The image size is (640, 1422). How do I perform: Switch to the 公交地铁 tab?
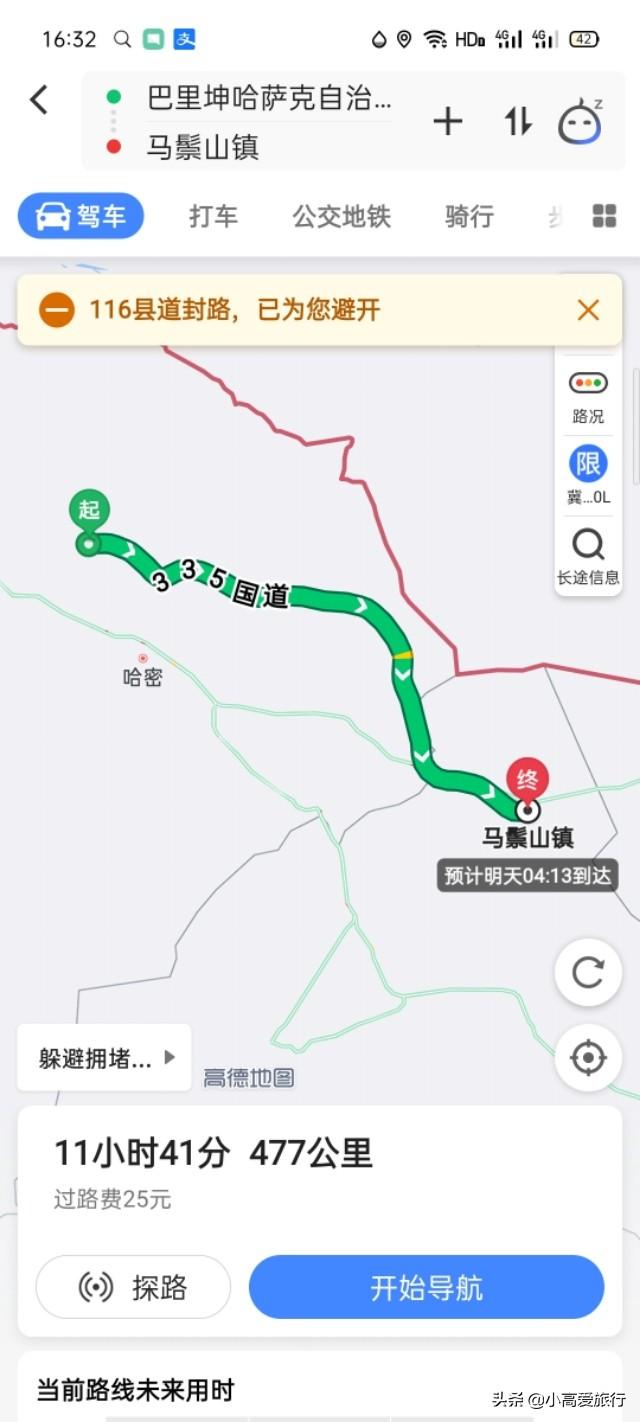click(x=341, y=216)
